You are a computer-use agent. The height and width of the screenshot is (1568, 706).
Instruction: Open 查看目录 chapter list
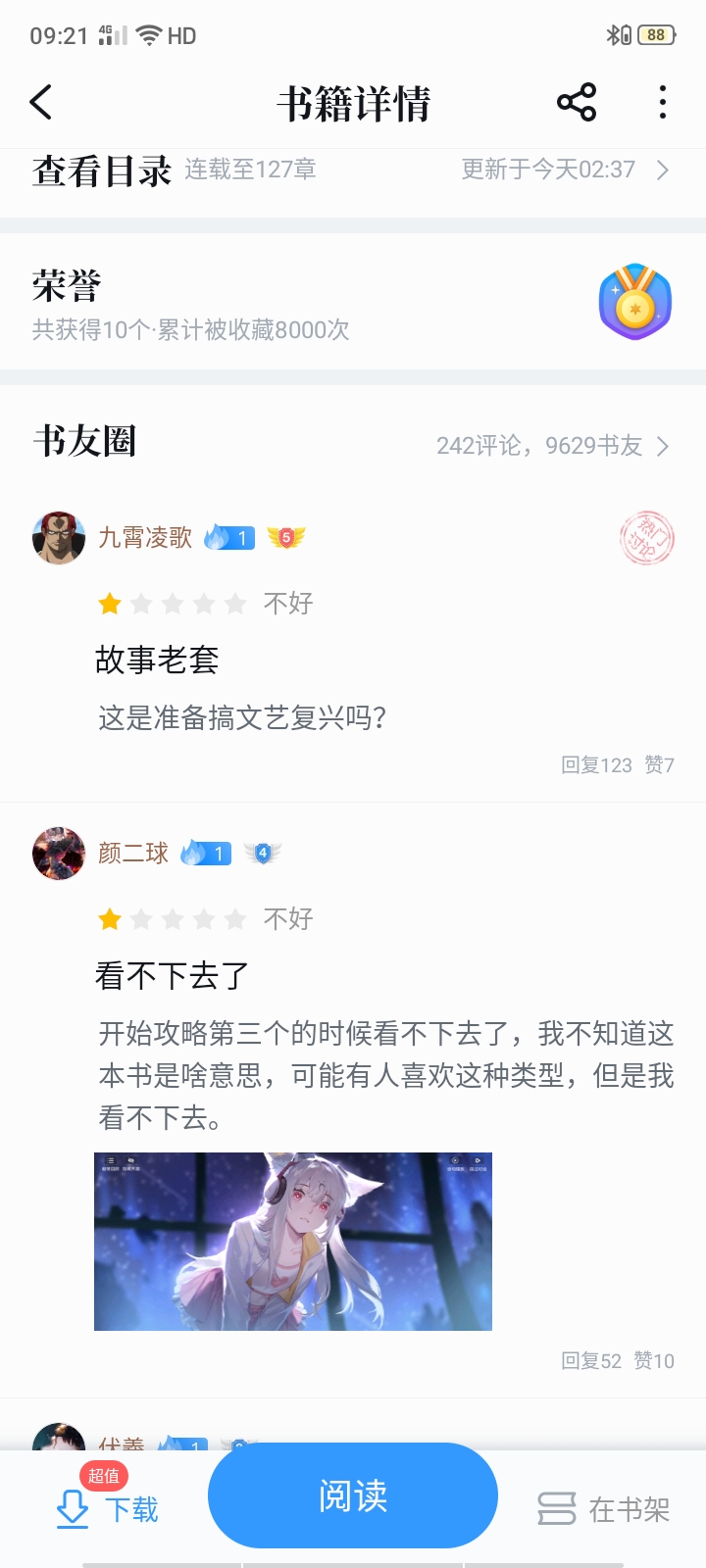[x=353, y=171]
